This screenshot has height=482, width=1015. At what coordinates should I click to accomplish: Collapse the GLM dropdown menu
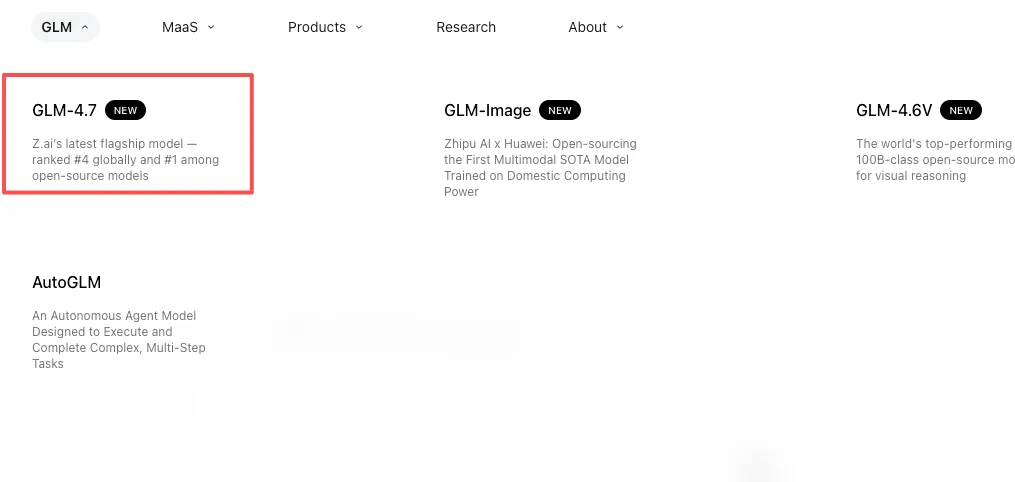click(x=65, y=27)
